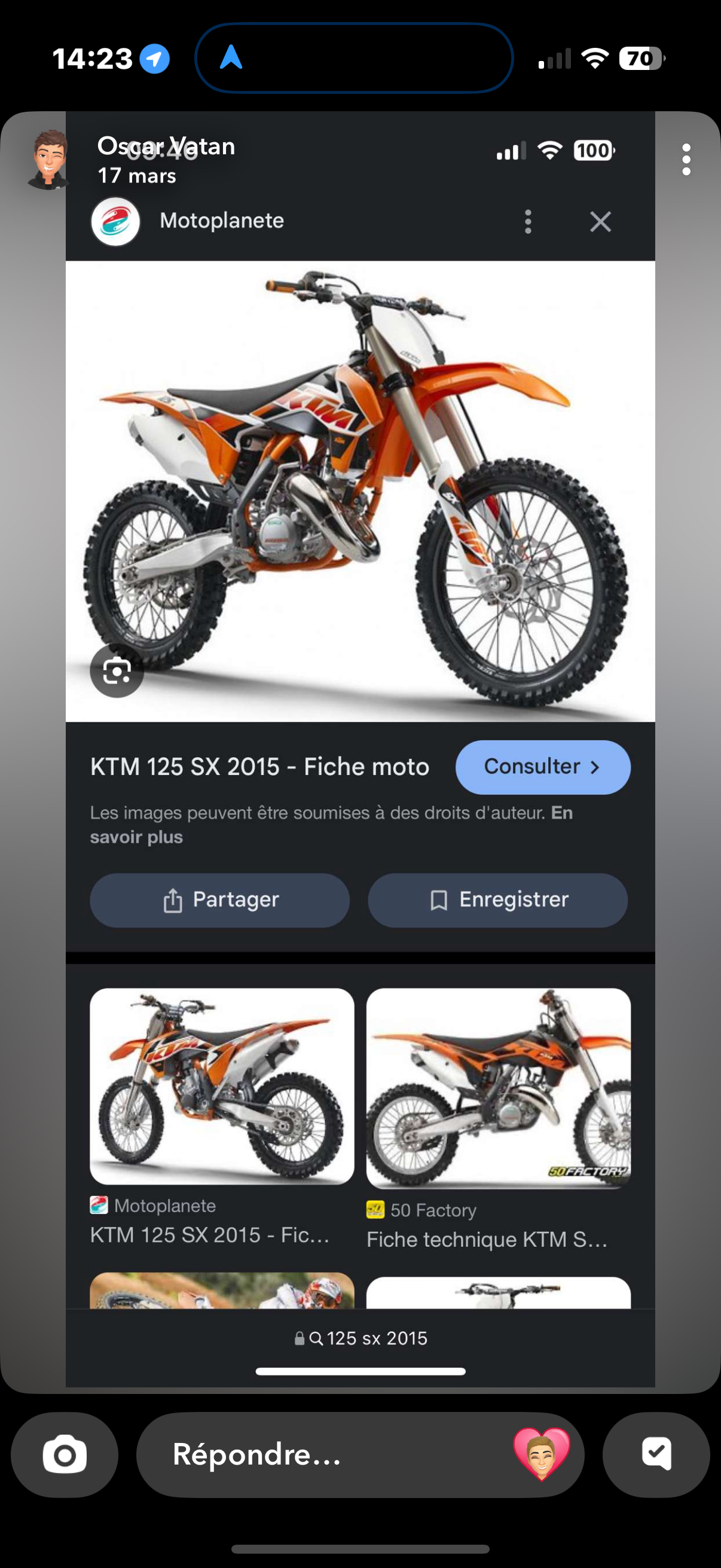Tap the chat checkmark button beside reply field
Image resolution: width=721 pixels, height=1568 pixels.
coord(656,1455)
